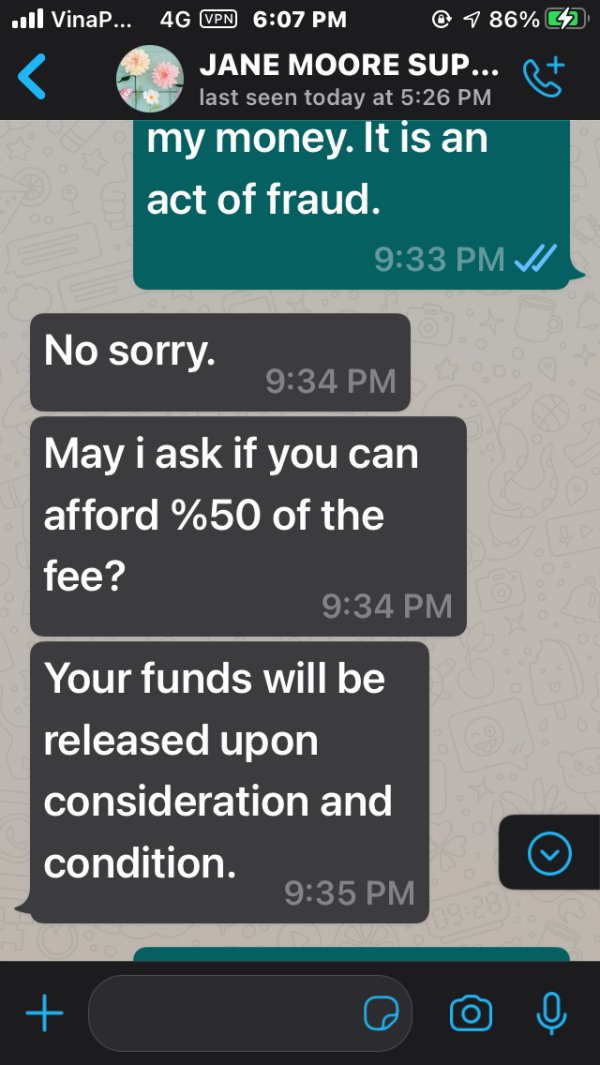Open the sticker picker
This screenshot has width=600, height=1065.
point(382,1014)
